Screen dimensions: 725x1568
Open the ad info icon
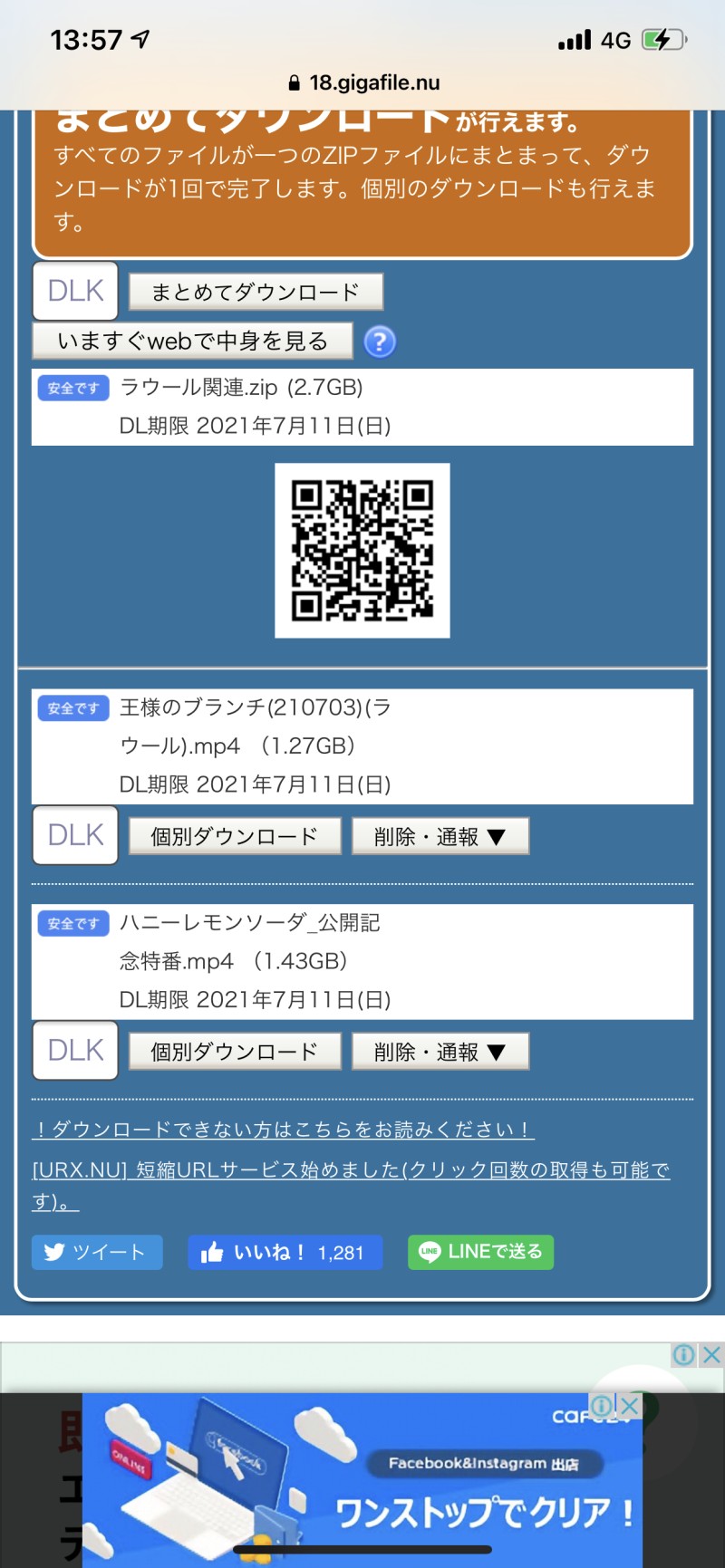pos(683,1354)
